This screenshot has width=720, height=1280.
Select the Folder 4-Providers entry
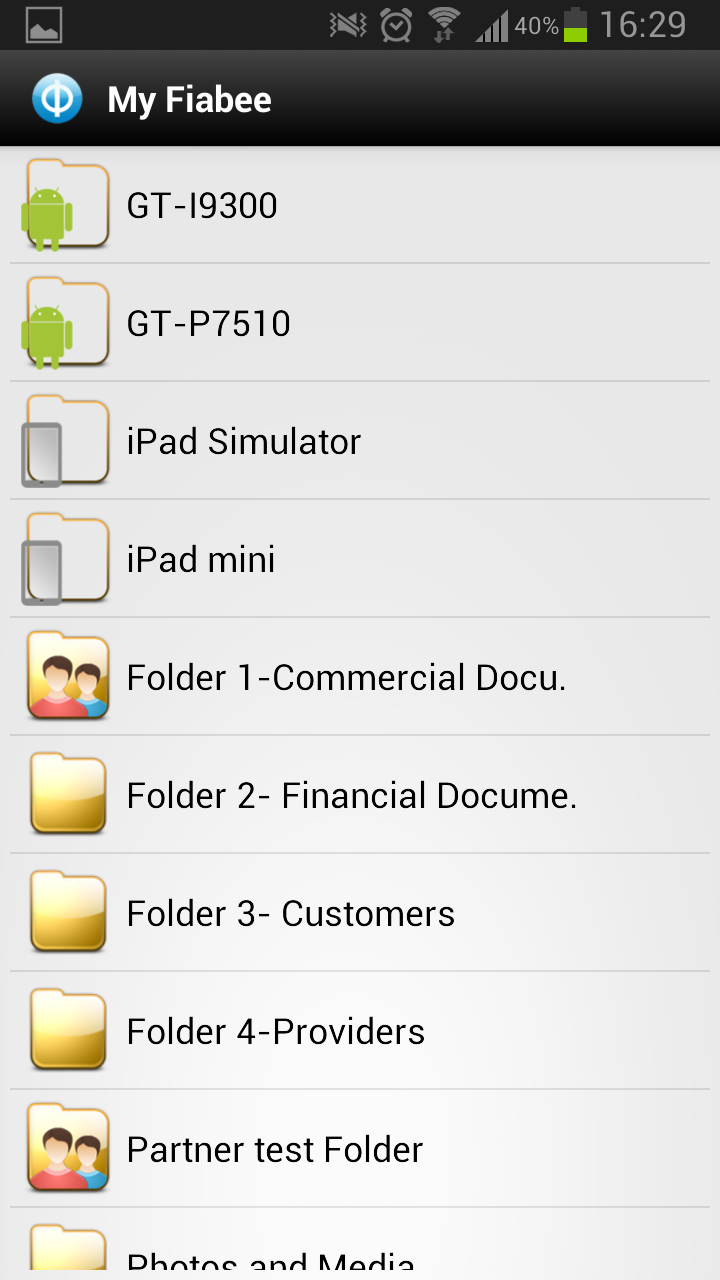click(x=275, y=1030)
